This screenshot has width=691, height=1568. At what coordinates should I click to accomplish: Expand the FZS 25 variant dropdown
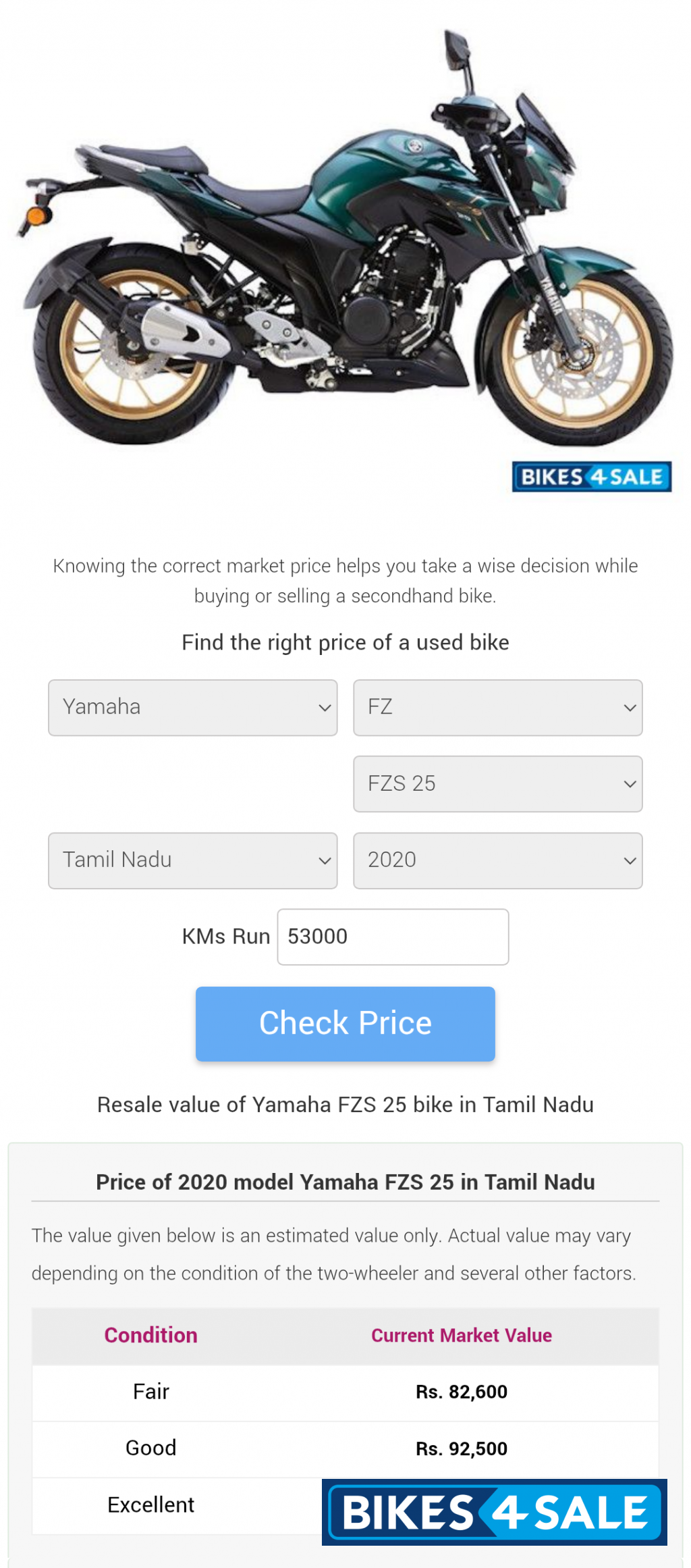497,783
